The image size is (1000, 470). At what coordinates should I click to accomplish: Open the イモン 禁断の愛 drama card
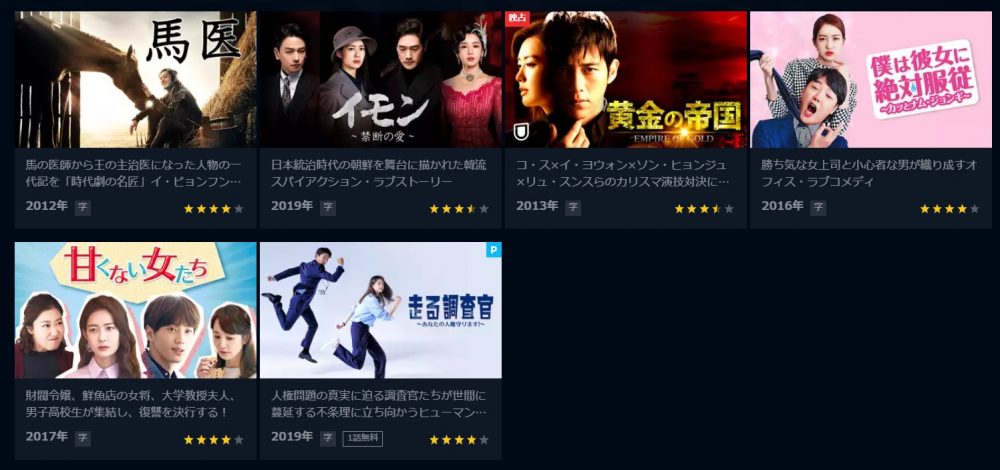point(380,80)
